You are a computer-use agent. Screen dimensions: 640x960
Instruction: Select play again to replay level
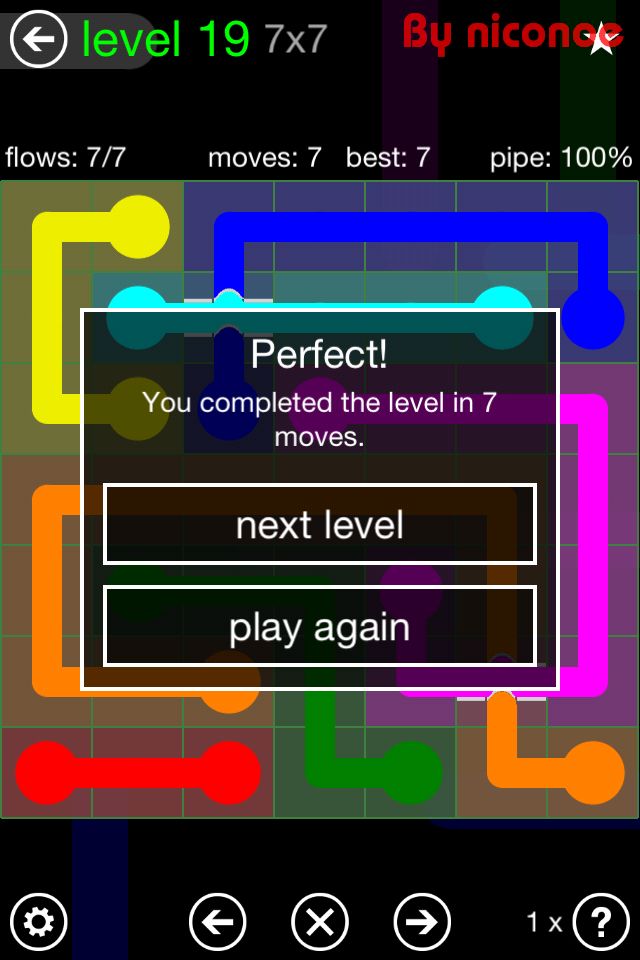[x=320, y=627]
